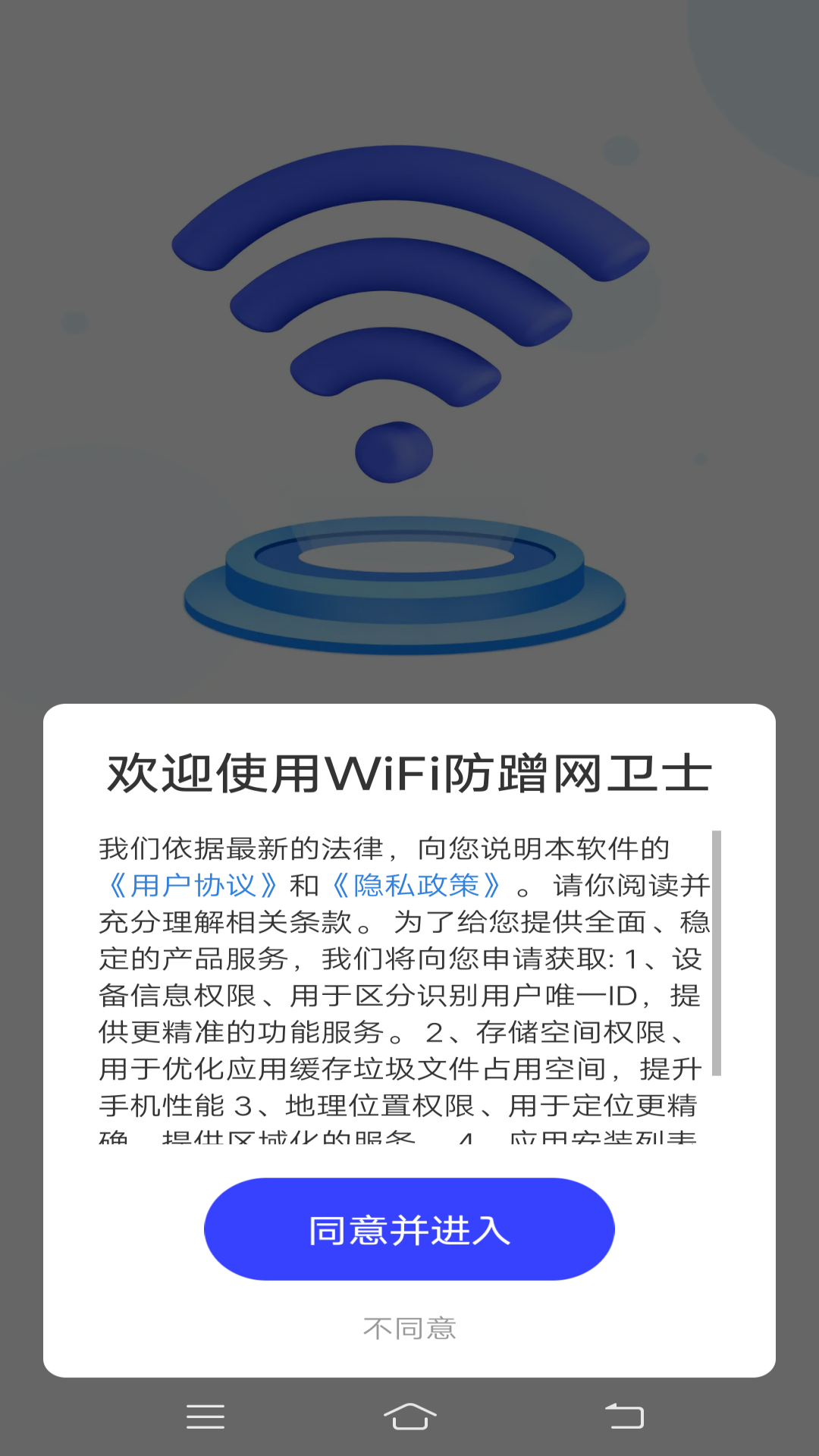Decline with the 不同意 button

(409, 1329)
